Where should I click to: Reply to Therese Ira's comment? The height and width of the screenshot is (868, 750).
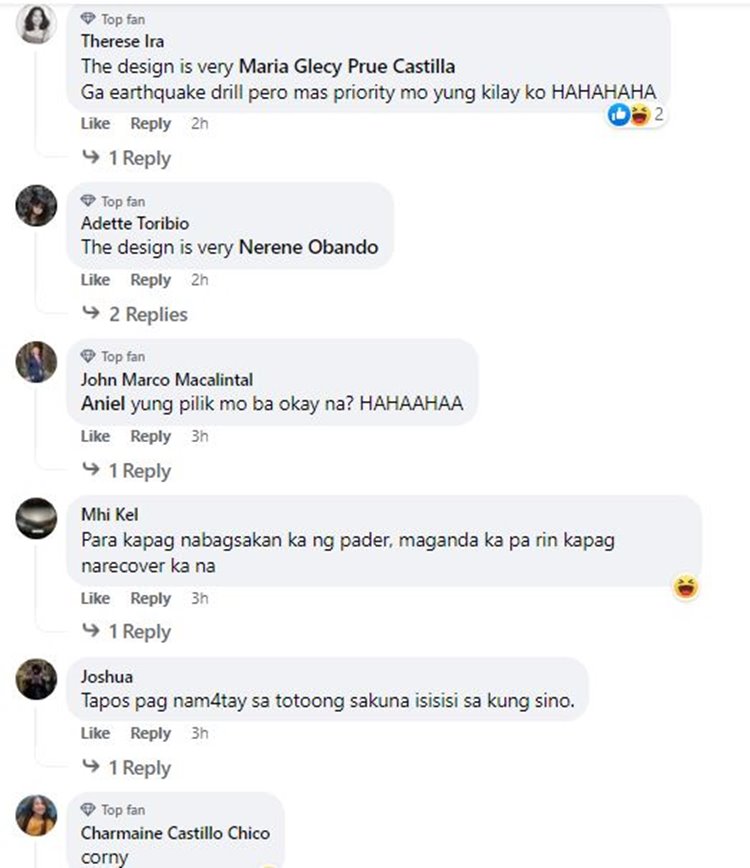[151, 124]
